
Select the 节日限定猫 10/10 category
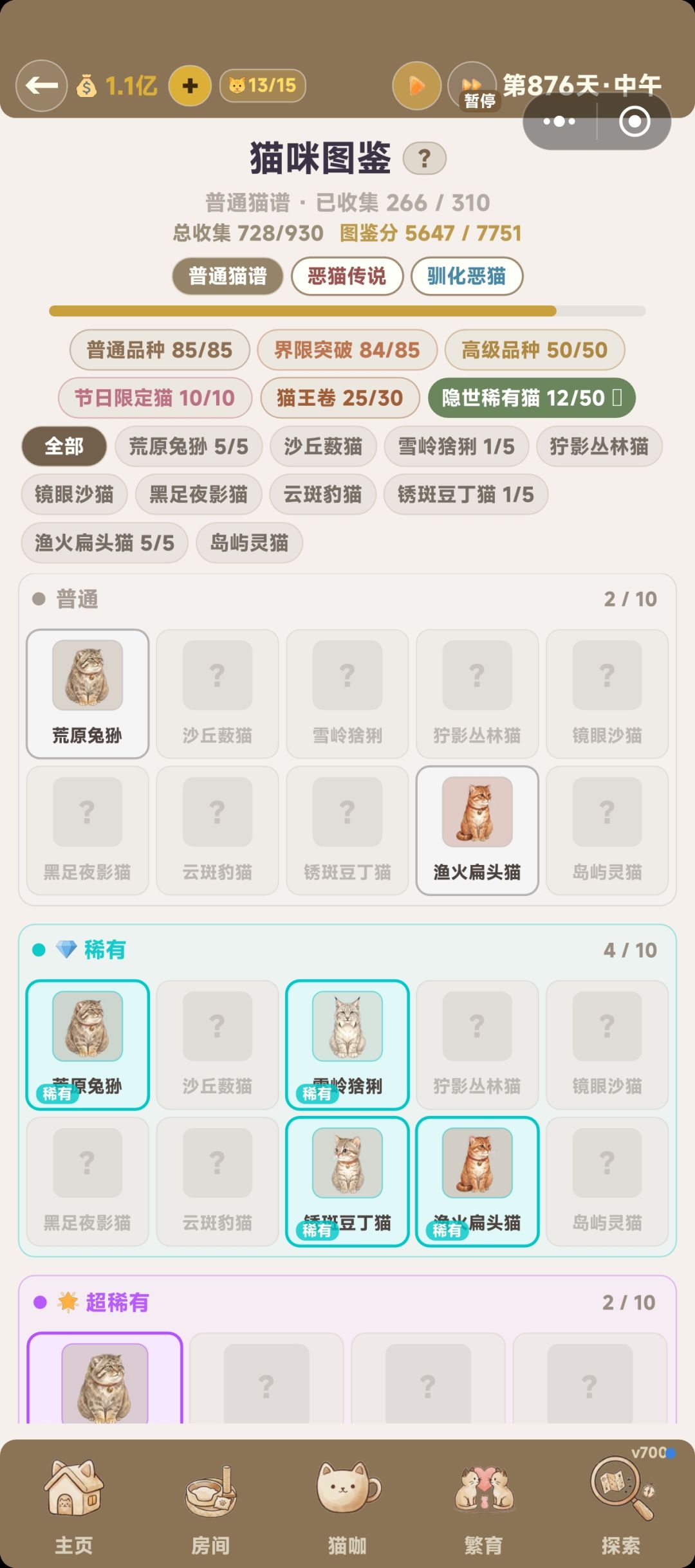click(154, 398)
